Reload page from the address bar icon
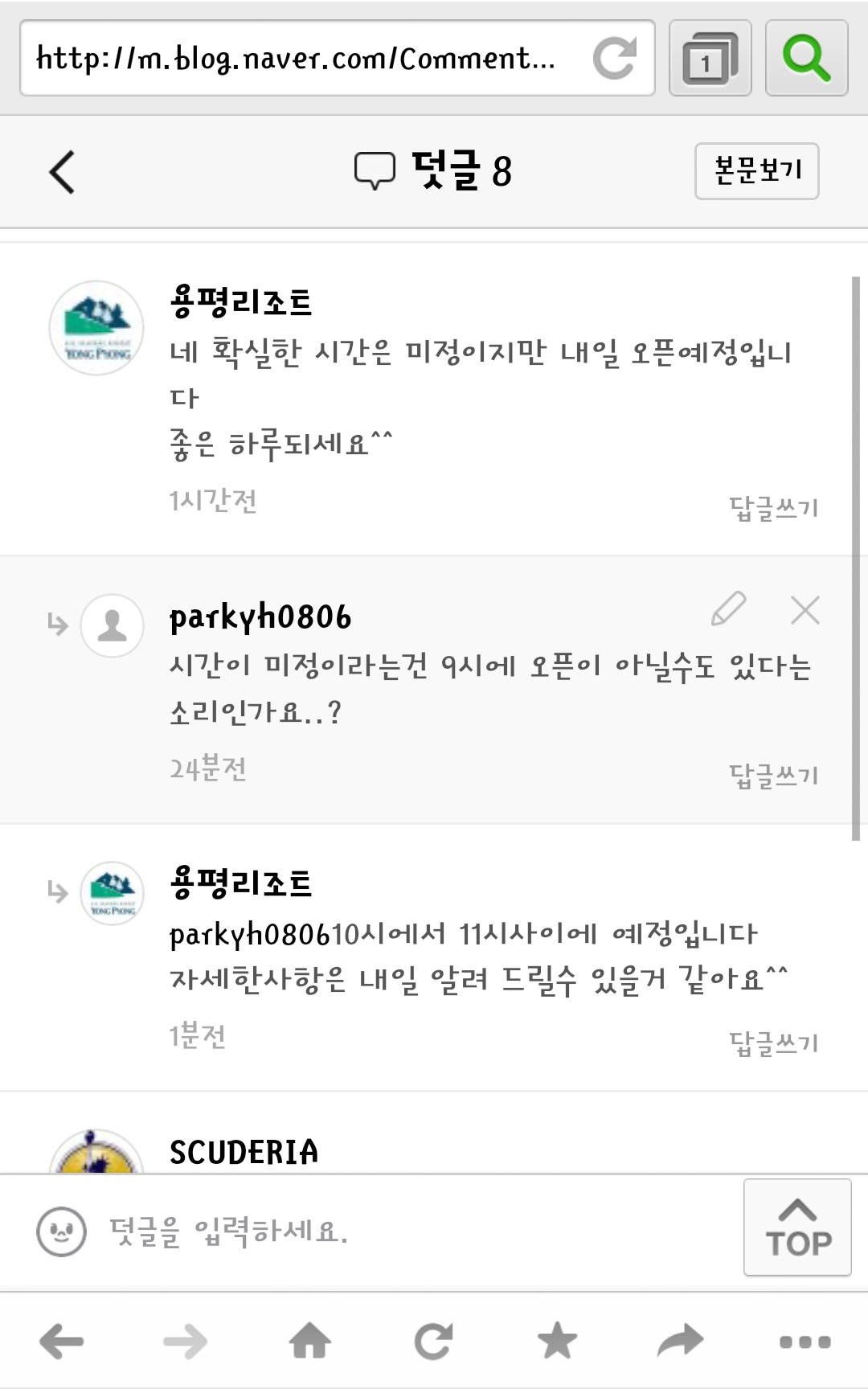 click(614, 59)
